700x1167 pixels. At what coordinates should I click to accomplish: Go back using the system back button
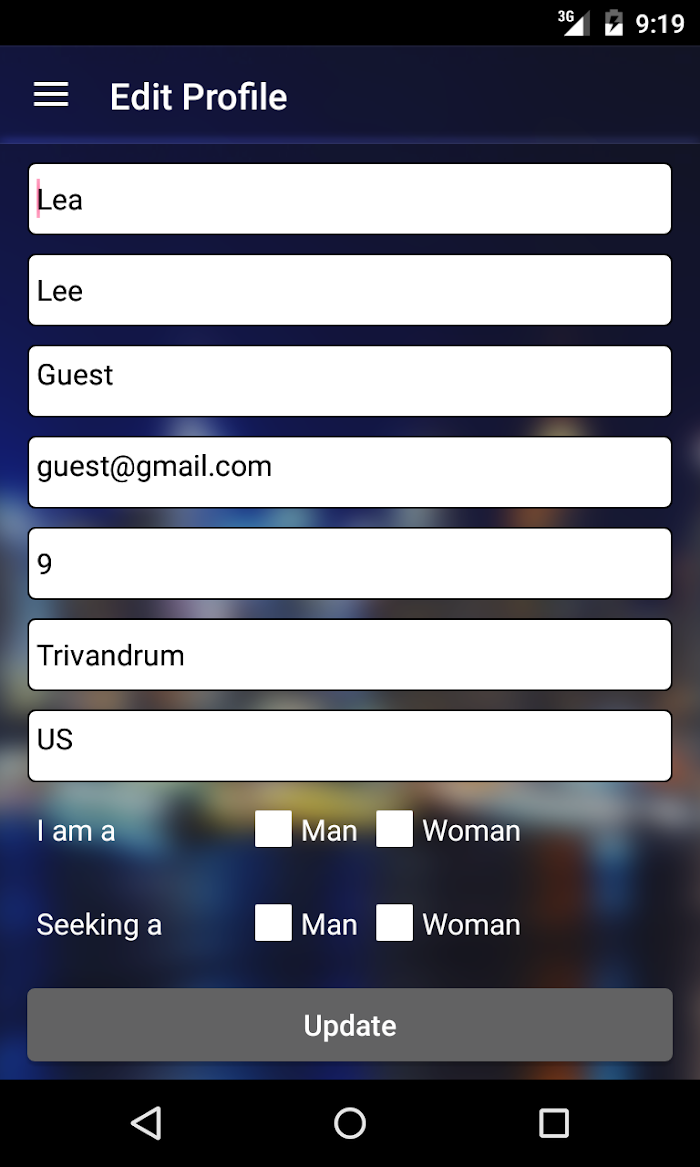(146, 1122)
